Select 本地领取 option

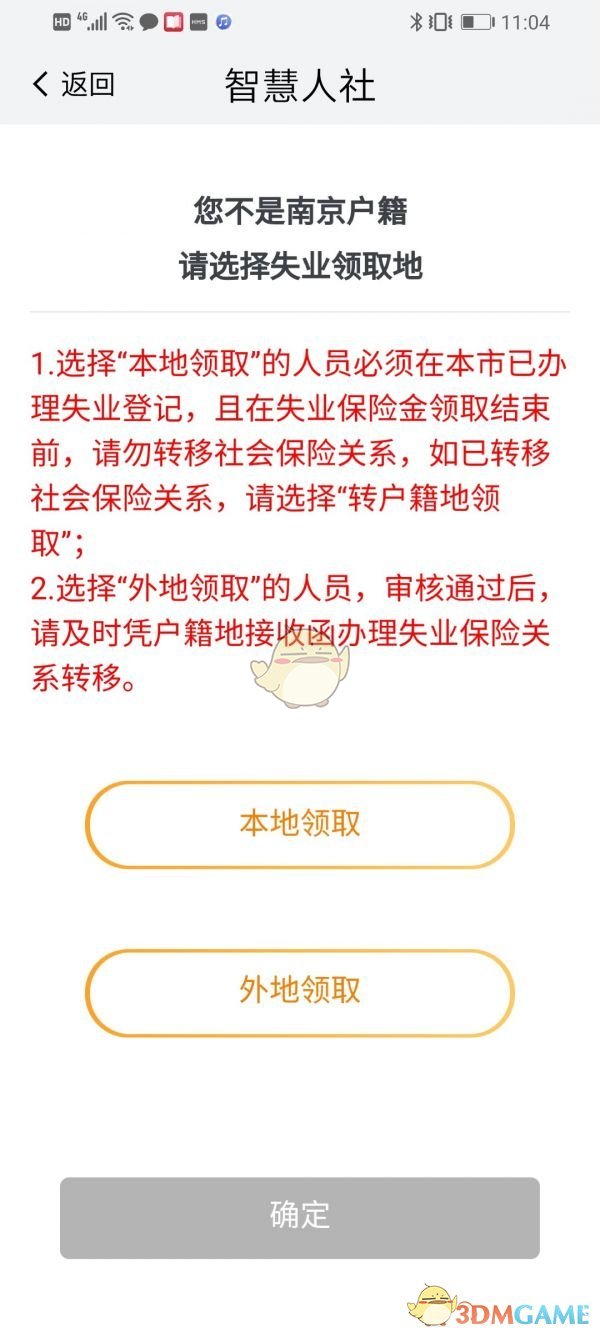click(x=300, y=824)
